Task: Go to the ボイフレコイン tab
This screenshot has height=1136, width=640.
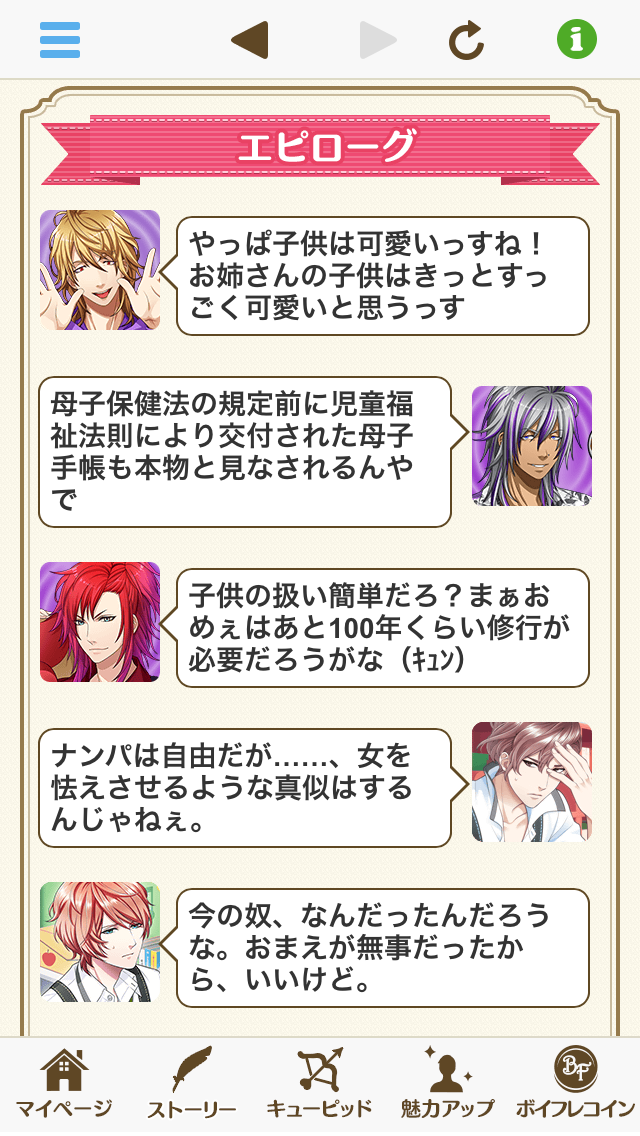Action: point(575,1084)
